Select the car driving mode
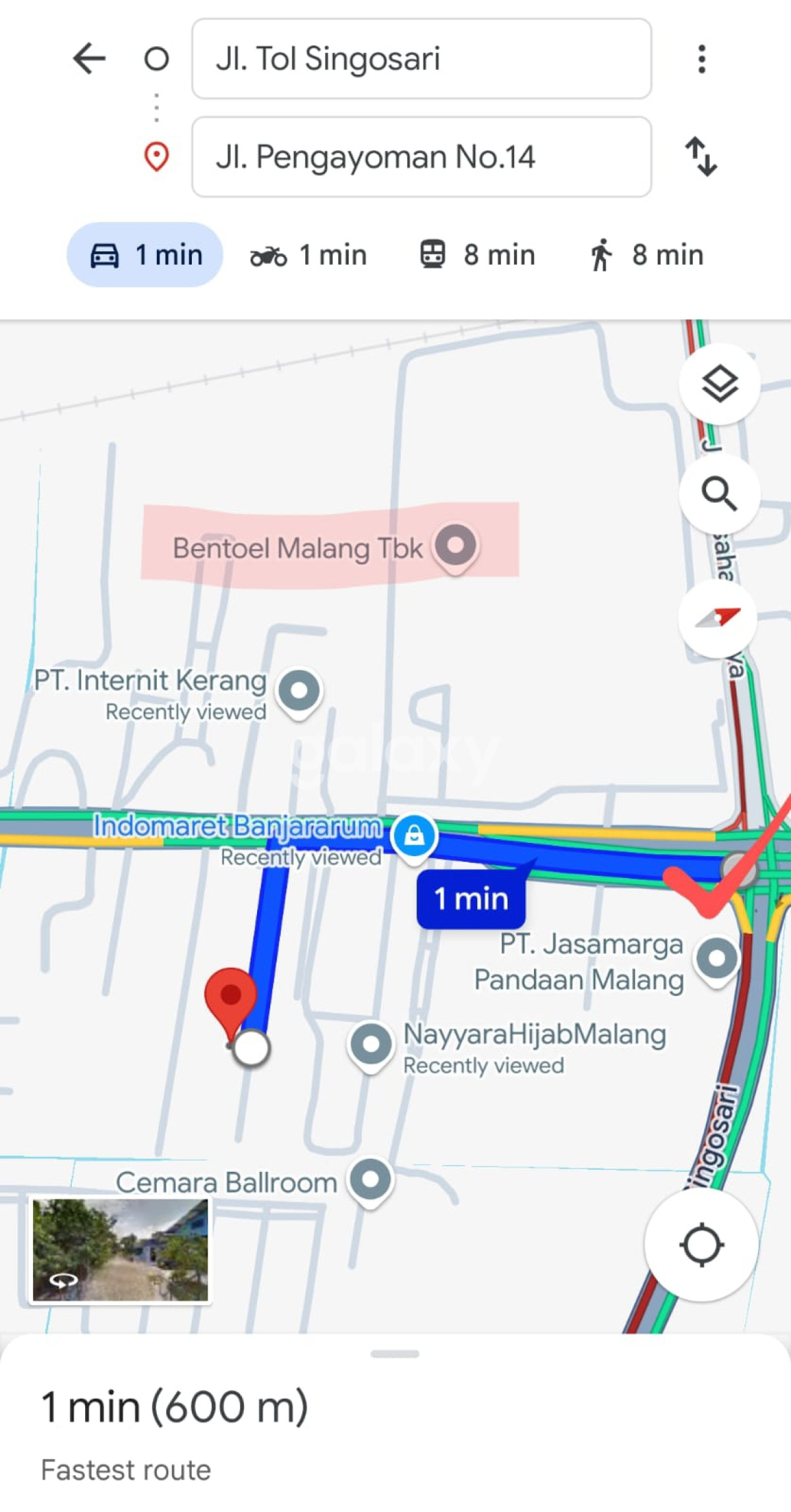The image size is (791, 1512). 145,255
